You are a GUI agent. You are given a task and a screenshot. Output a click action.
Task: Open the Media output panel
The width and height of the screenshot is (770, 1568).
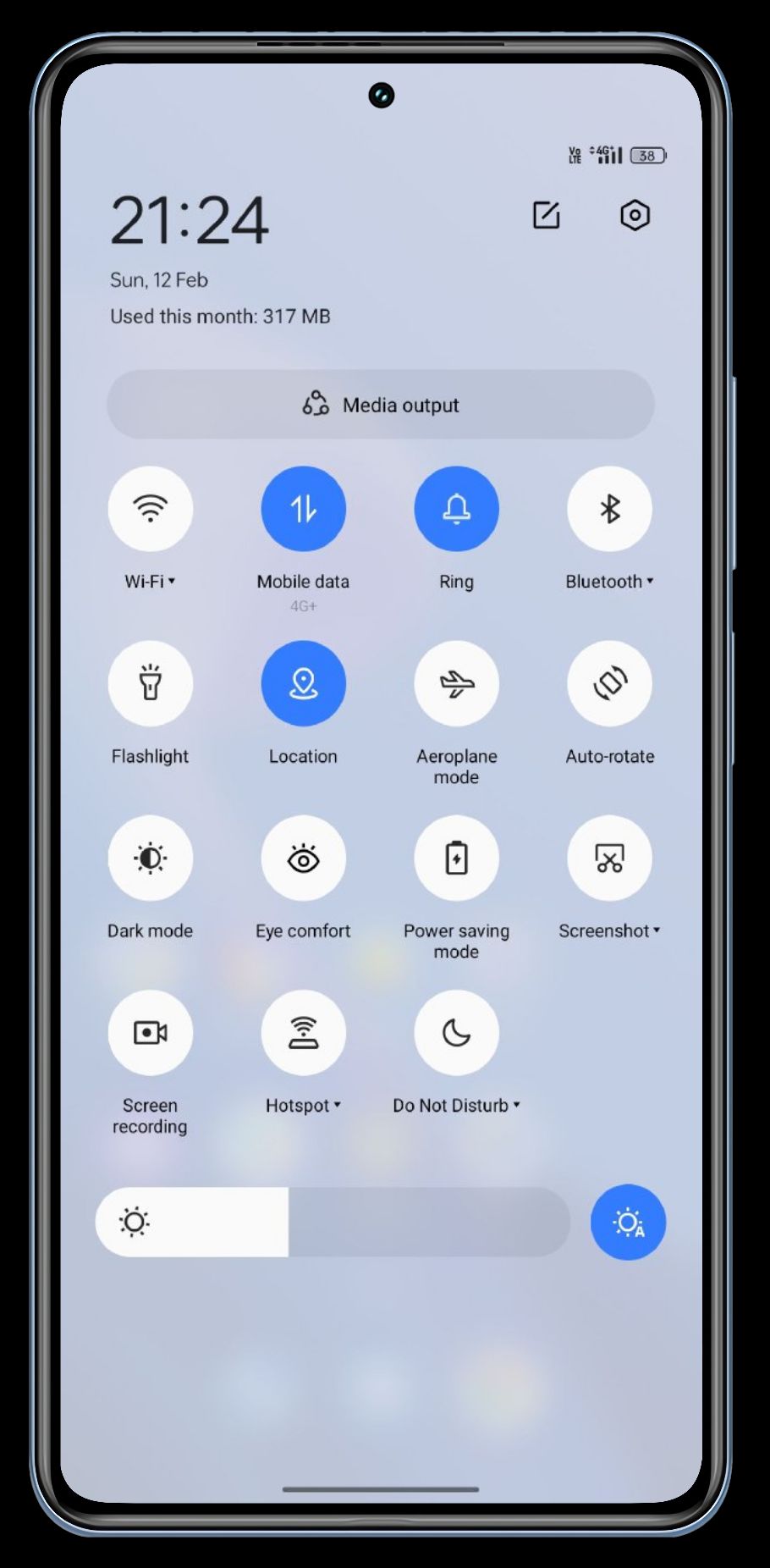pos(381,405)
